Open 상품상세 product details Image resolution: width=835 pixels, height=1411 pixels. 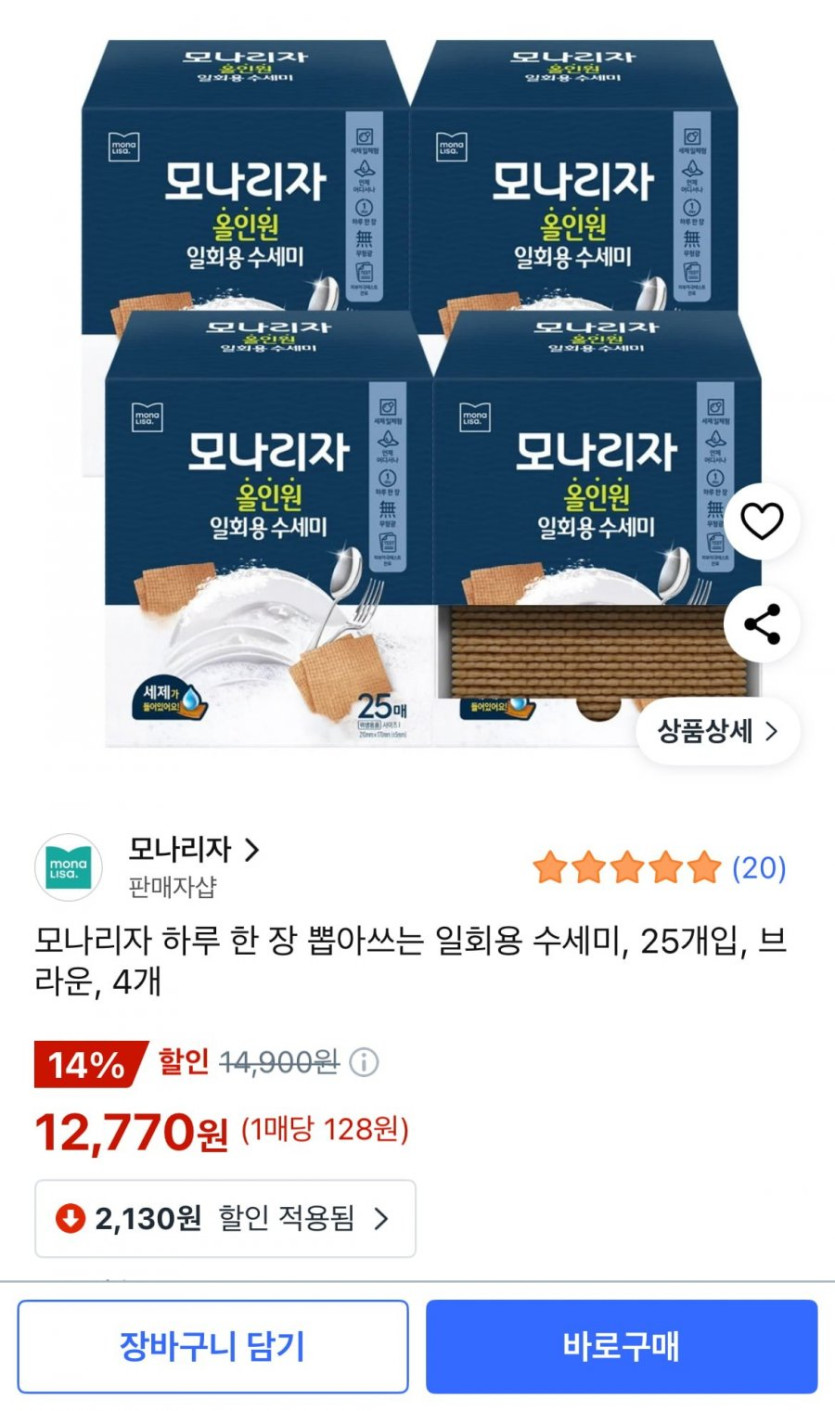717,731
